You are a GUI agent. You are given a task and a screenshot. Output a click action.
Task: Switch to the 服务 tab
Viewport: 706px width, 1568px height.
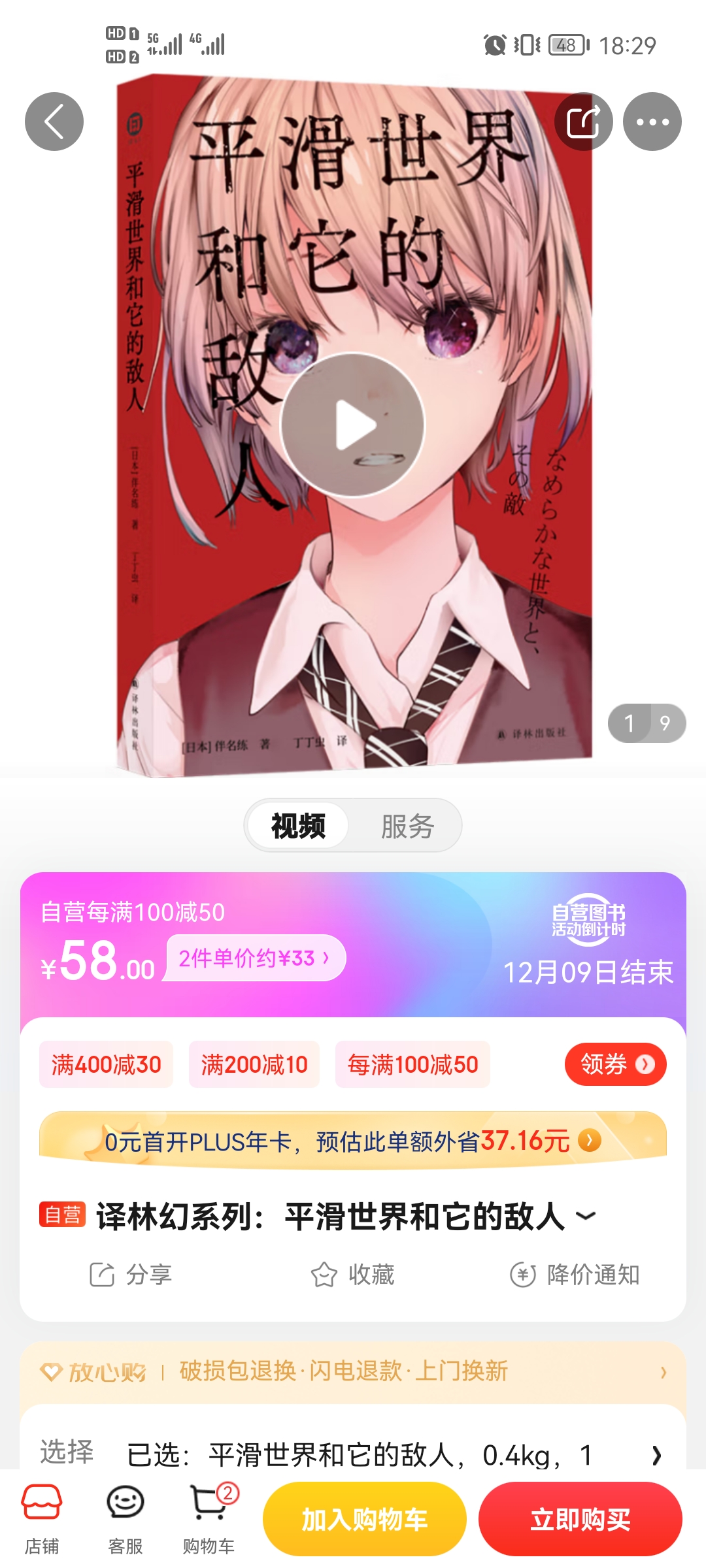[407, 826]
